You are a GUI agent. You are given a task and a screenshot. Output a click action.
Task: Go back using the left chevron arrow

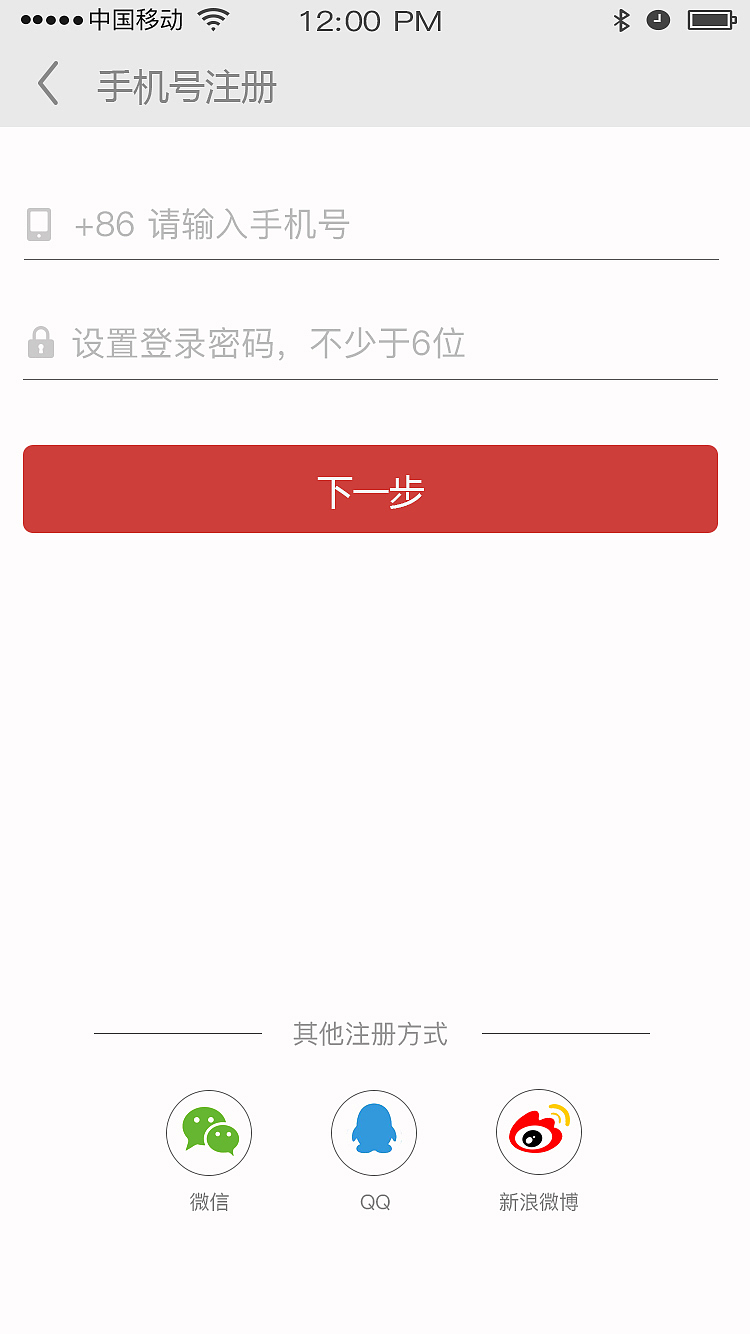click(46, 84)
